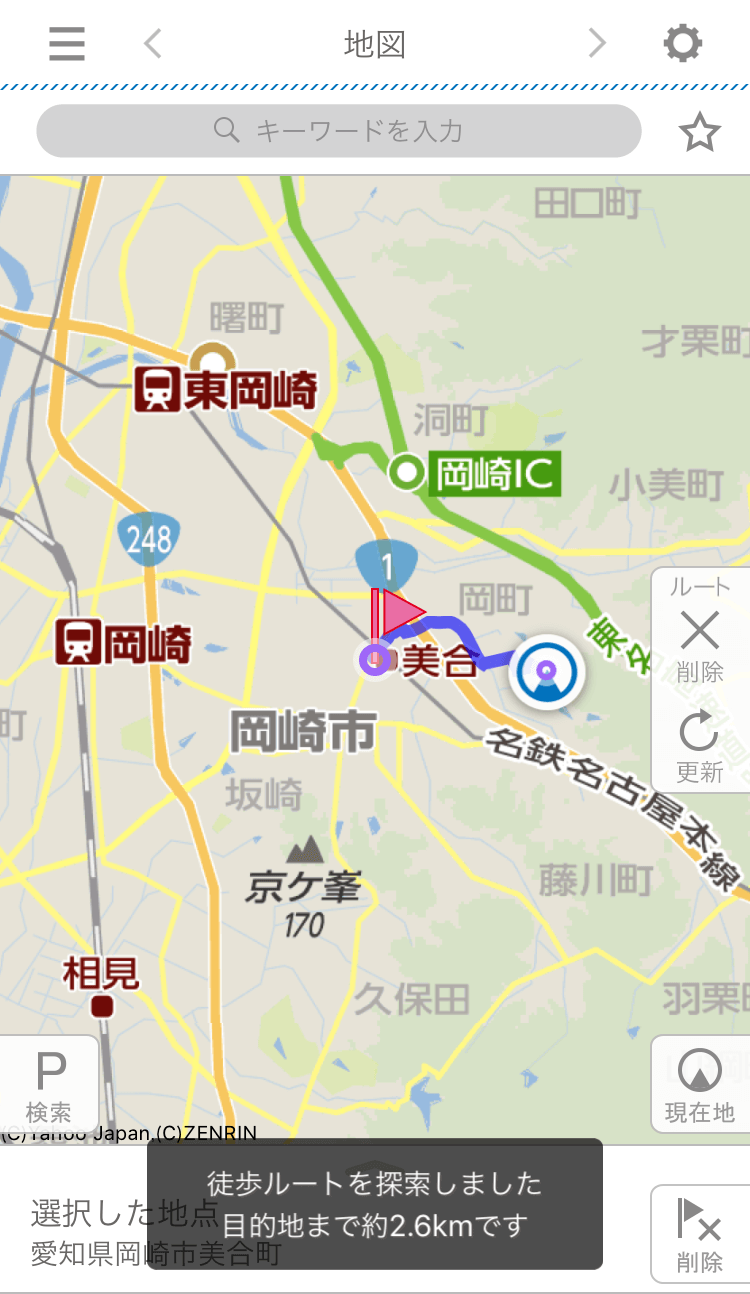Go to the previous screen arrow
Image resolution: width=750 pixels, height=1294 pixels.
click(x=153, y=43)
